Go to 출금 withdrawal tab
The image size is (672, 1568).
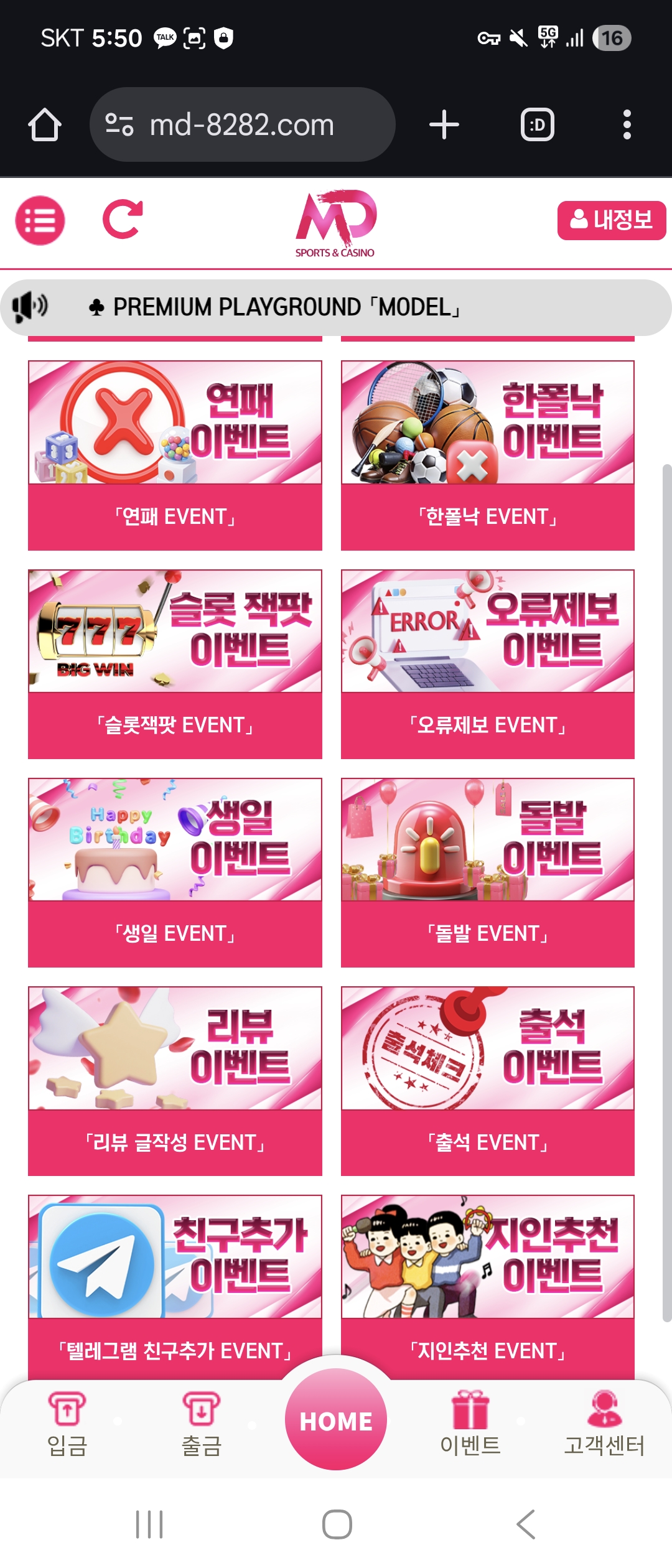coord(201,1425)
